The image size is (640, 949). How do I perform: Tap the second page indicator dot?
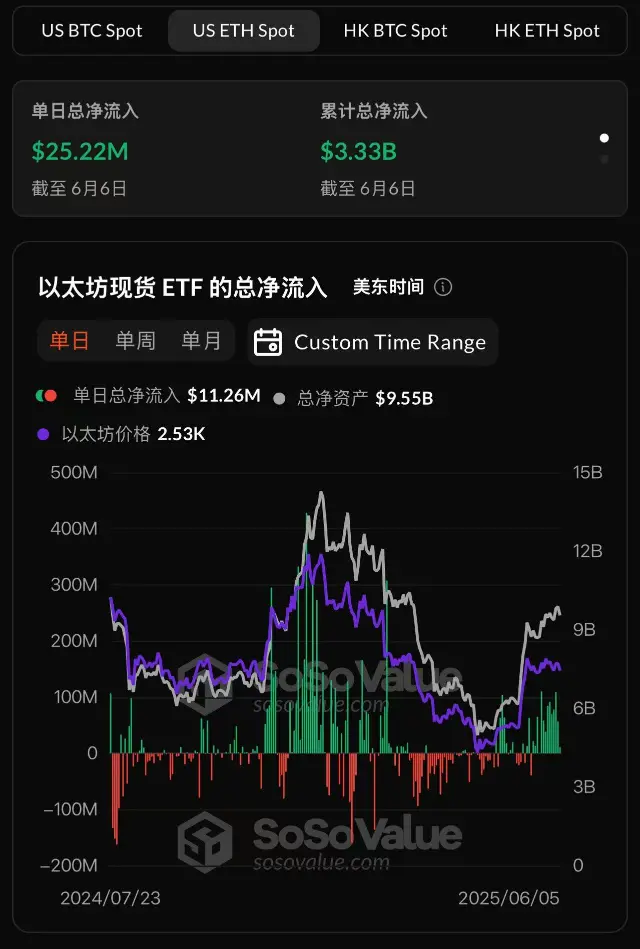604,159
